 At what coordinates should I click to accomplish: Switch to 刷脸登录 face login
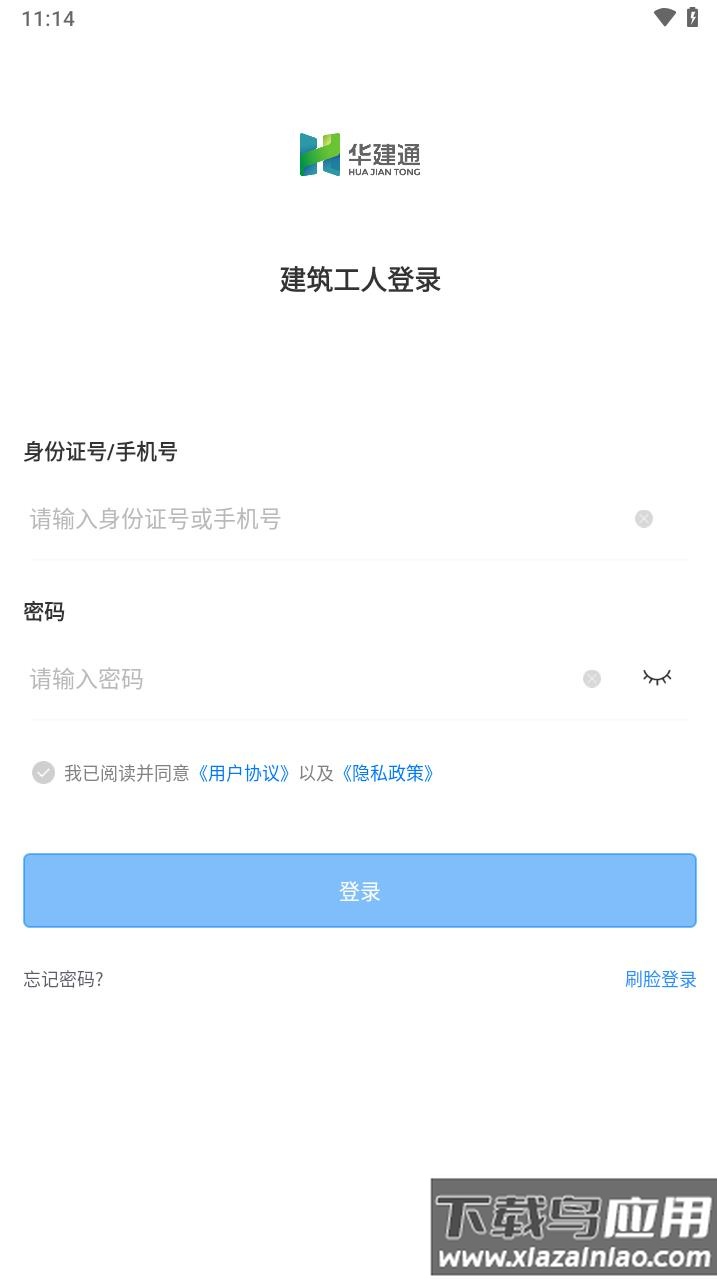(660, 980)
